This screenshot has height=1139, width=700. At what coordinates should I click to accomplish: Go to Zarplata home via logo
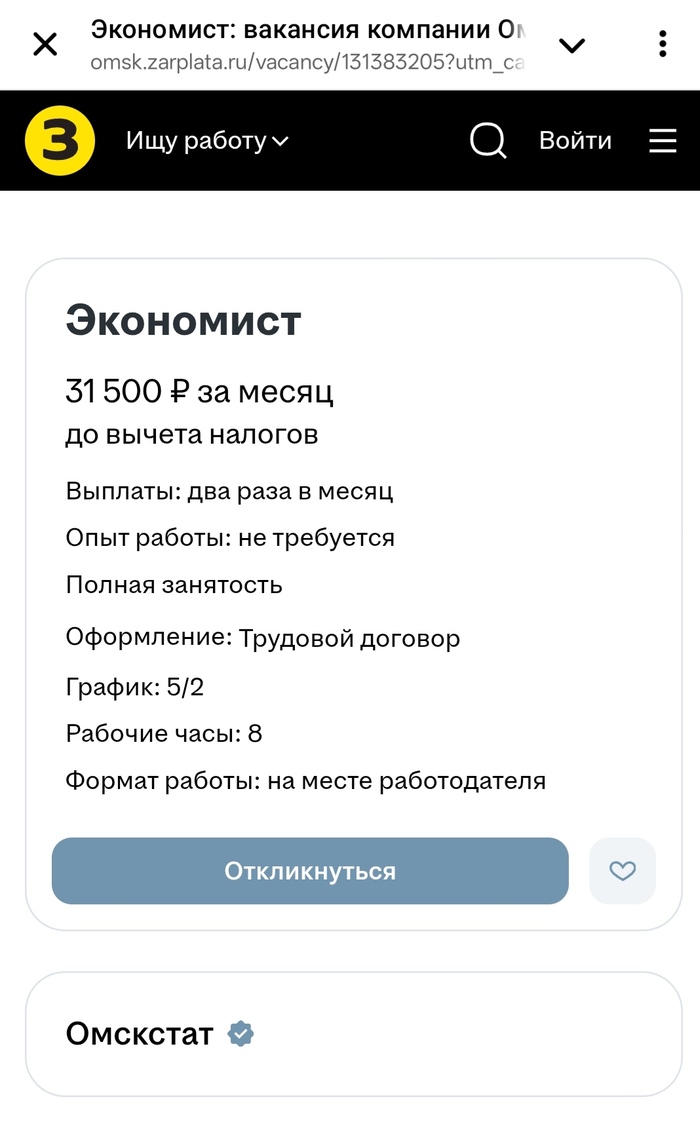pyautogui.click(x=59, y=141)
